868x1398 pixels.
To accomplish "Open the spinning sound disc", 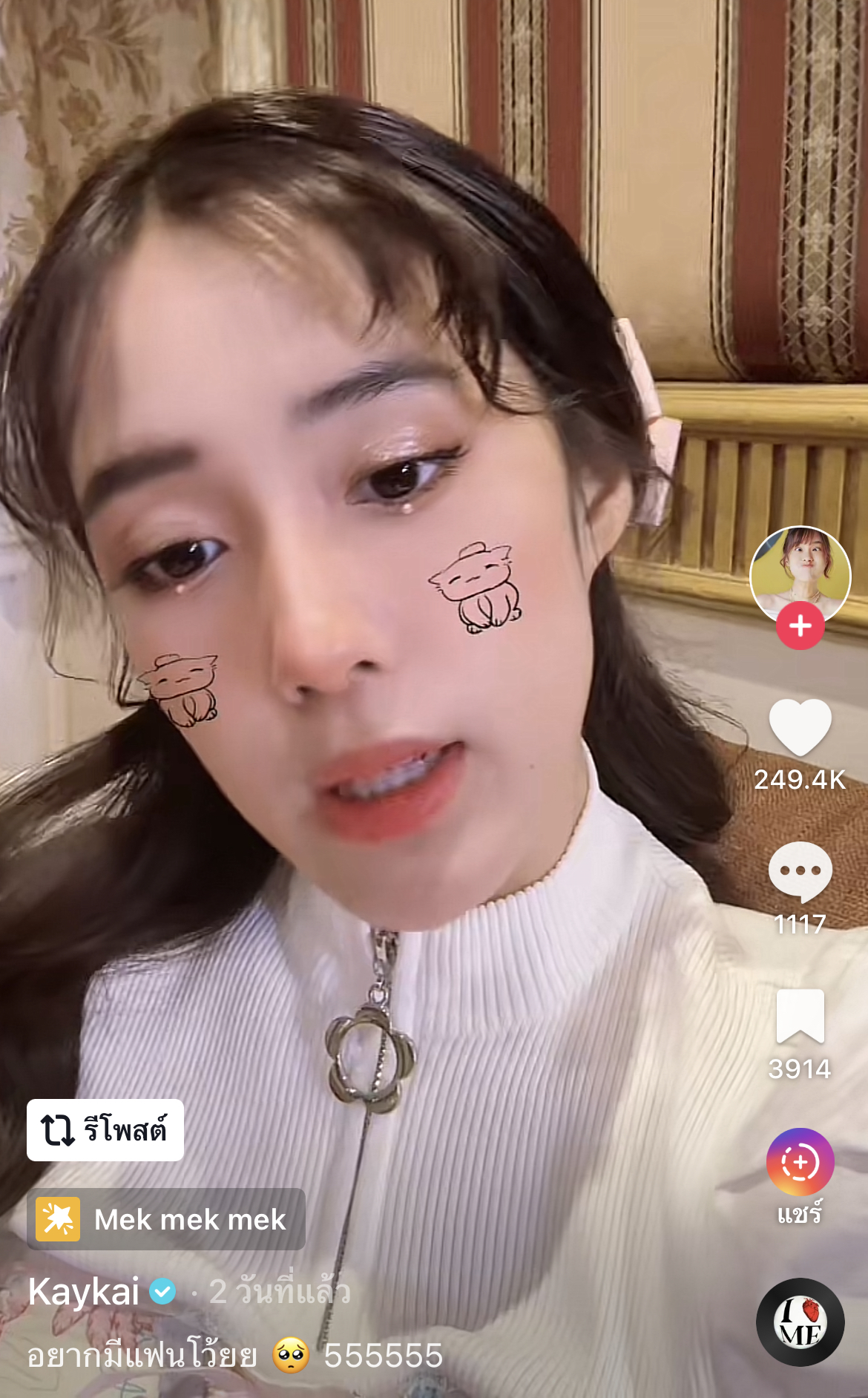I will (800, 1322).
